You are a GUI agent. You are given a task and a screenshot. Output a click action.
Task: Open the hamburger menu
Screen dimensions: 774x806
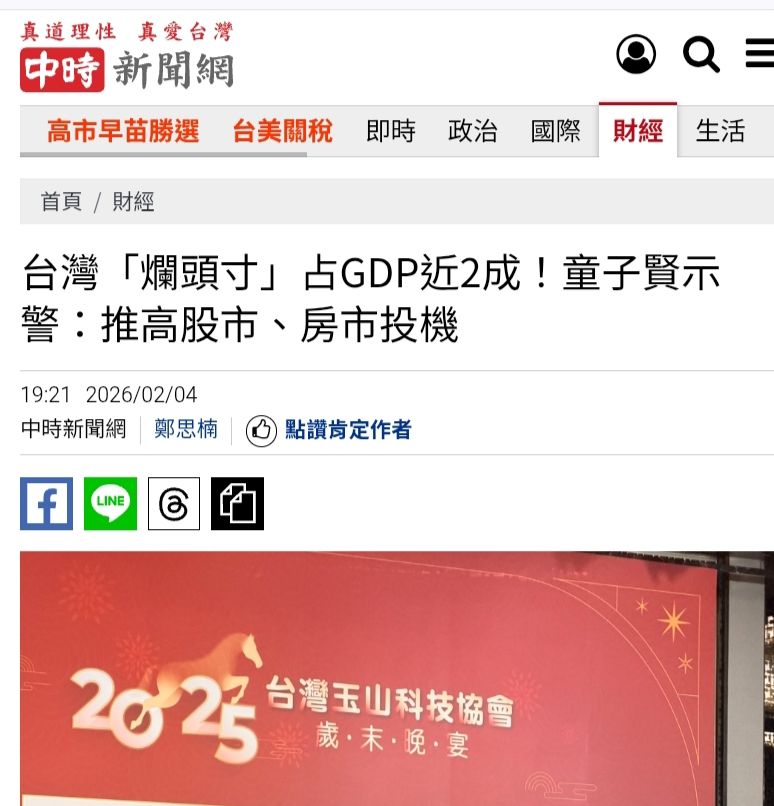(x=760, y=53)
